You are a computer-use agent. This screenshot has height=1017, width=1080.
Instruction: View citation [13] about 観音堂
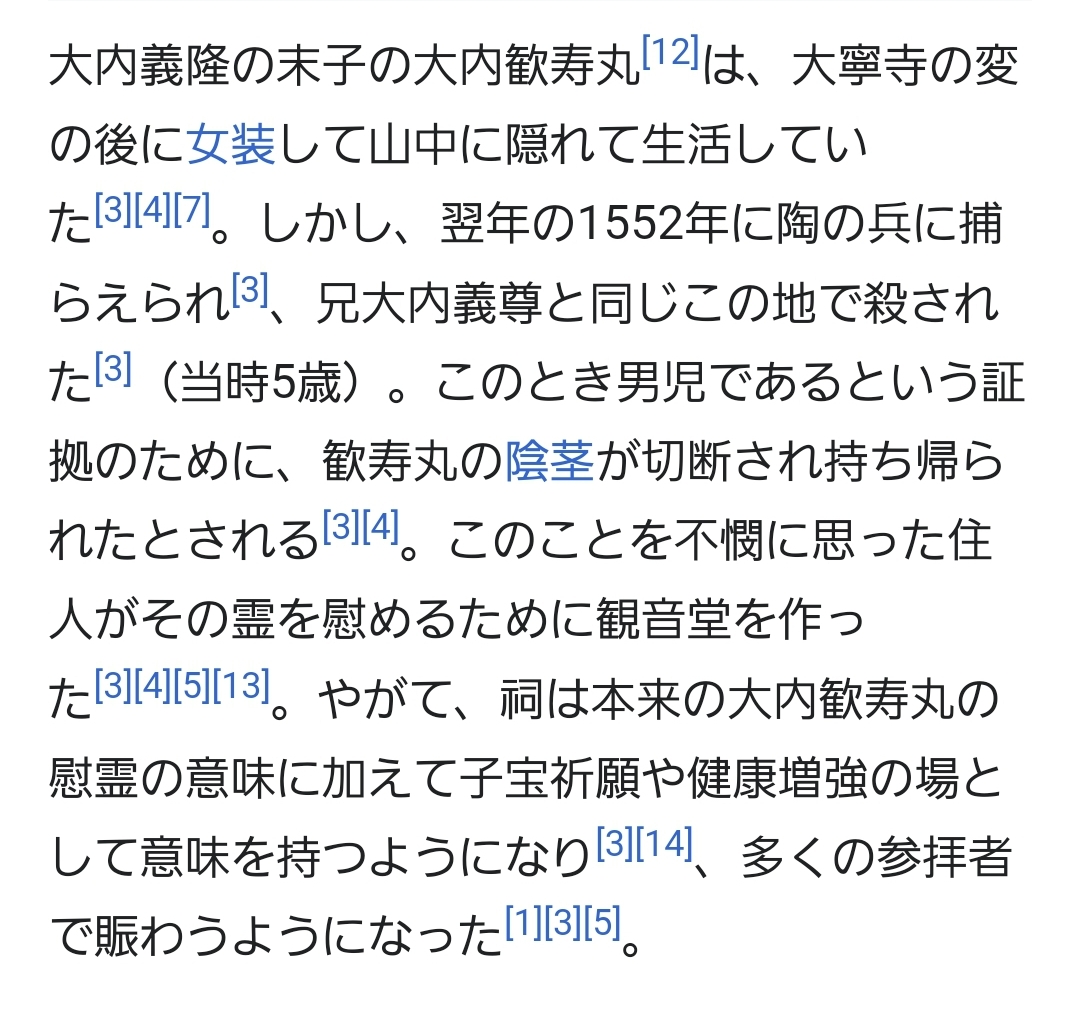[240, 686]
